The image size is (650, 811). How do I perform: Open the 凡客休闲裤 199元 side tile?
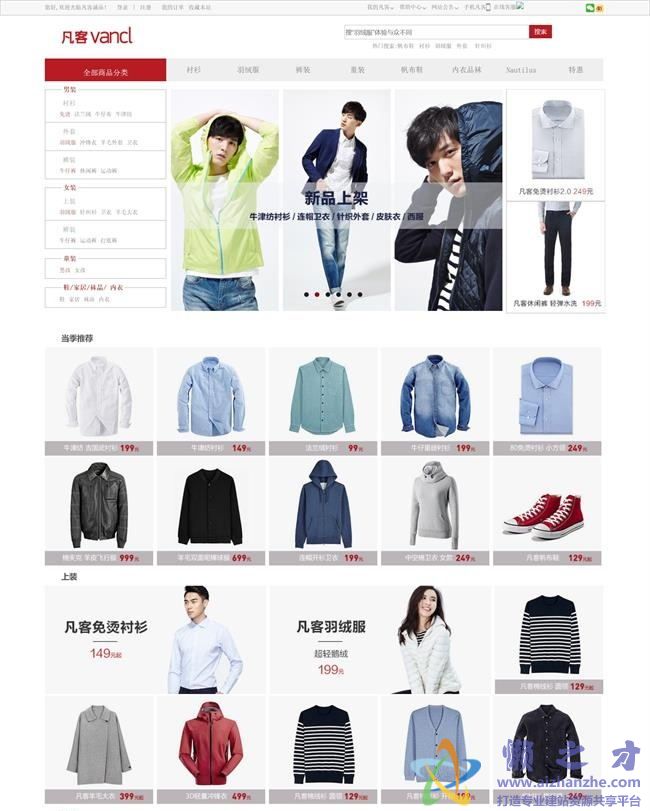click(555, 255)
